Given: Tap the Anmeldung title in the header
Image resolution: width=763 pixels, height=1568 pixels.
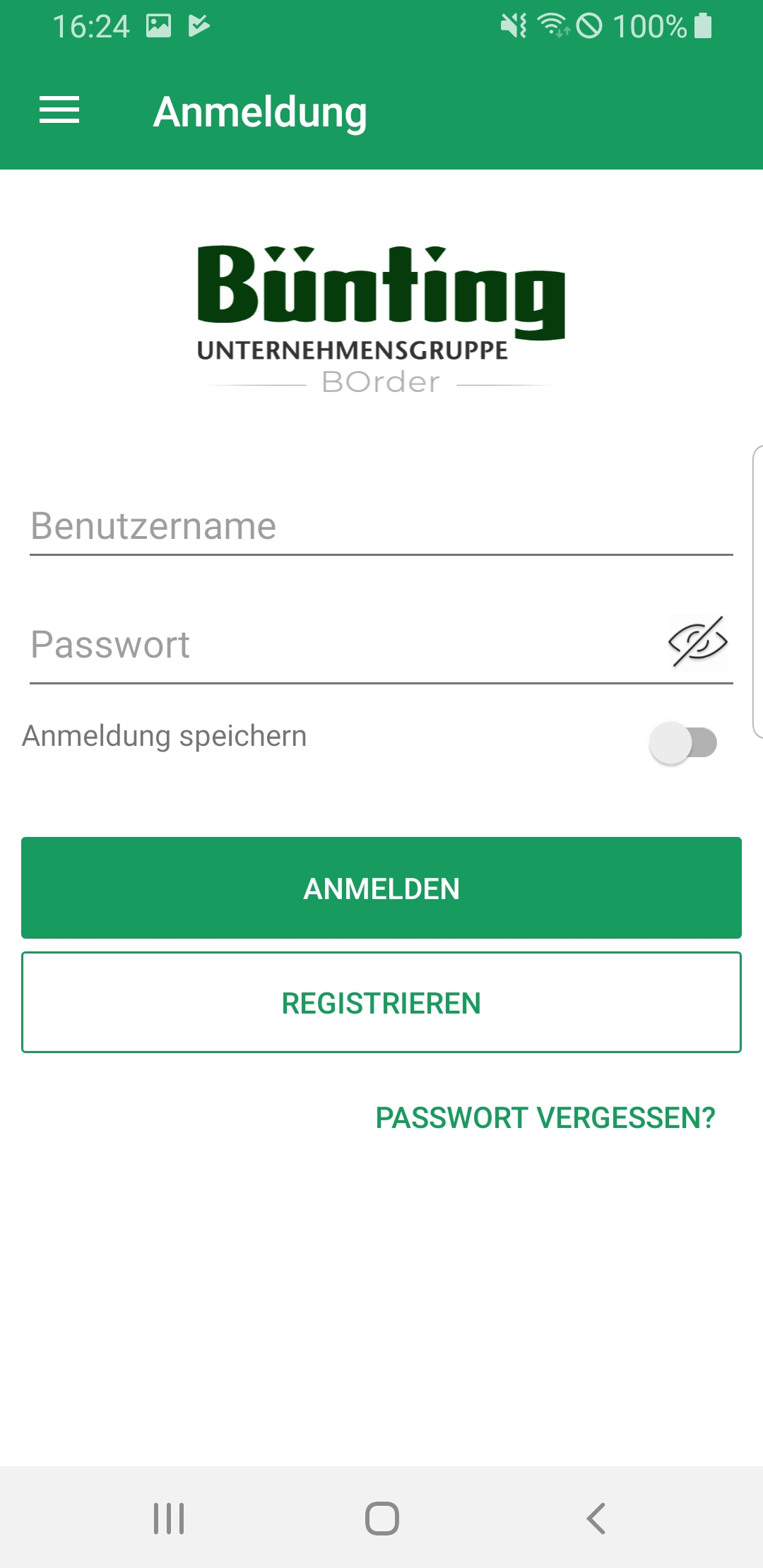Looking at the screenshot, I should (x=261, y=112).
